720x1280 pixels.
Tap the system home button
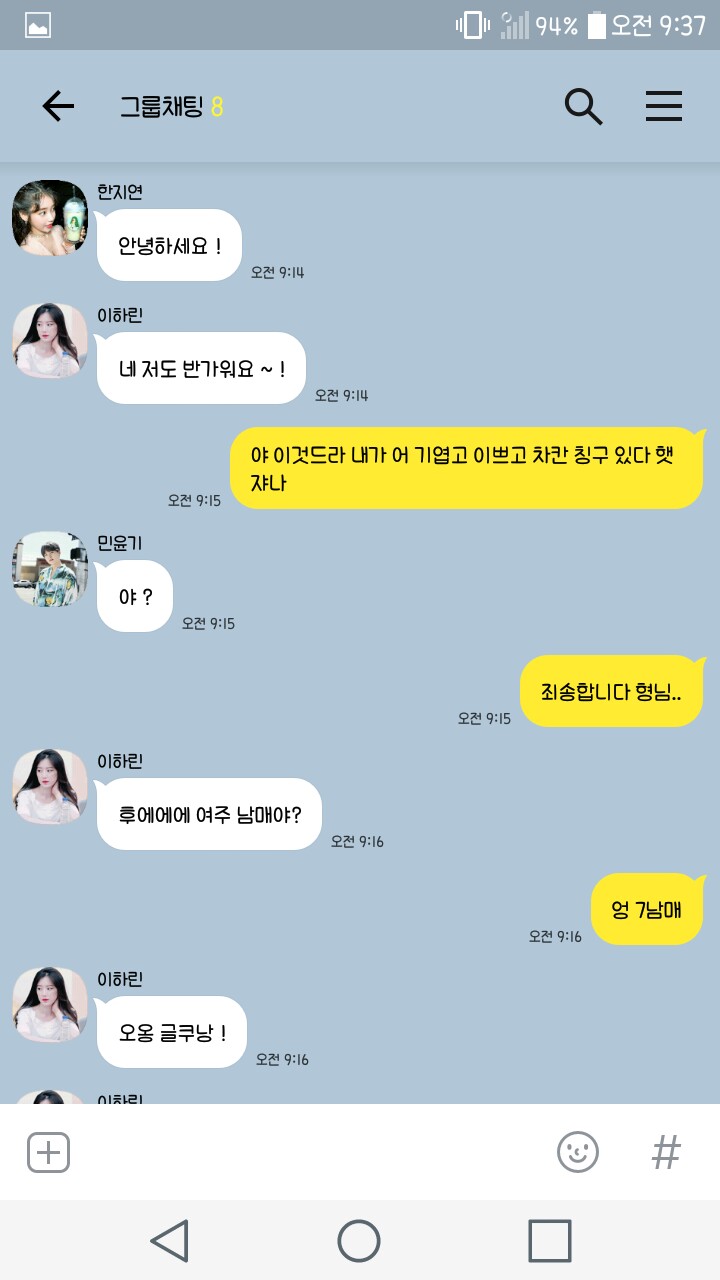pyautogui.click(x=359, y=1241)
